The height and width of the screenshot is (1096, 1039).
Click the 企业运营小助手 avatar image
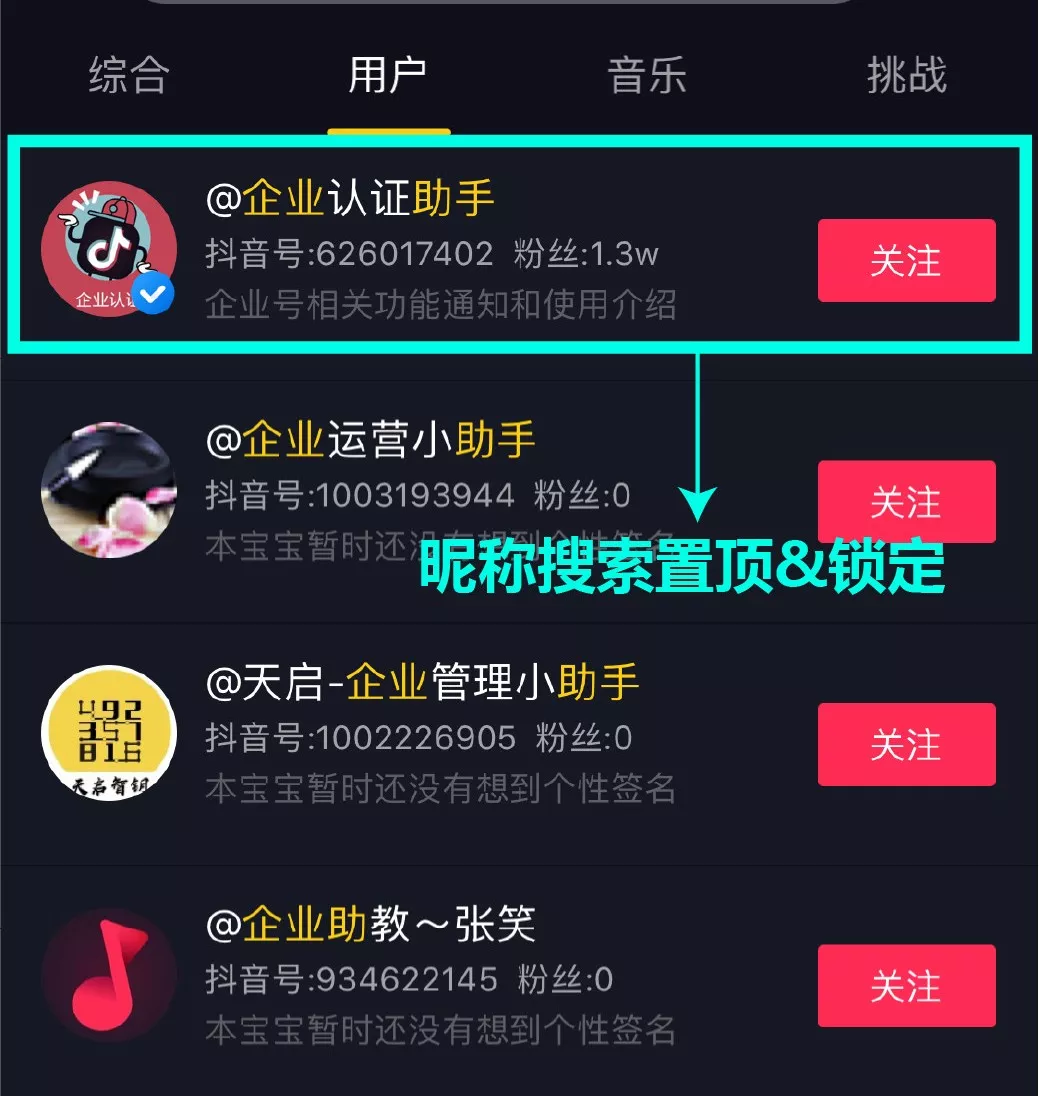110,490
